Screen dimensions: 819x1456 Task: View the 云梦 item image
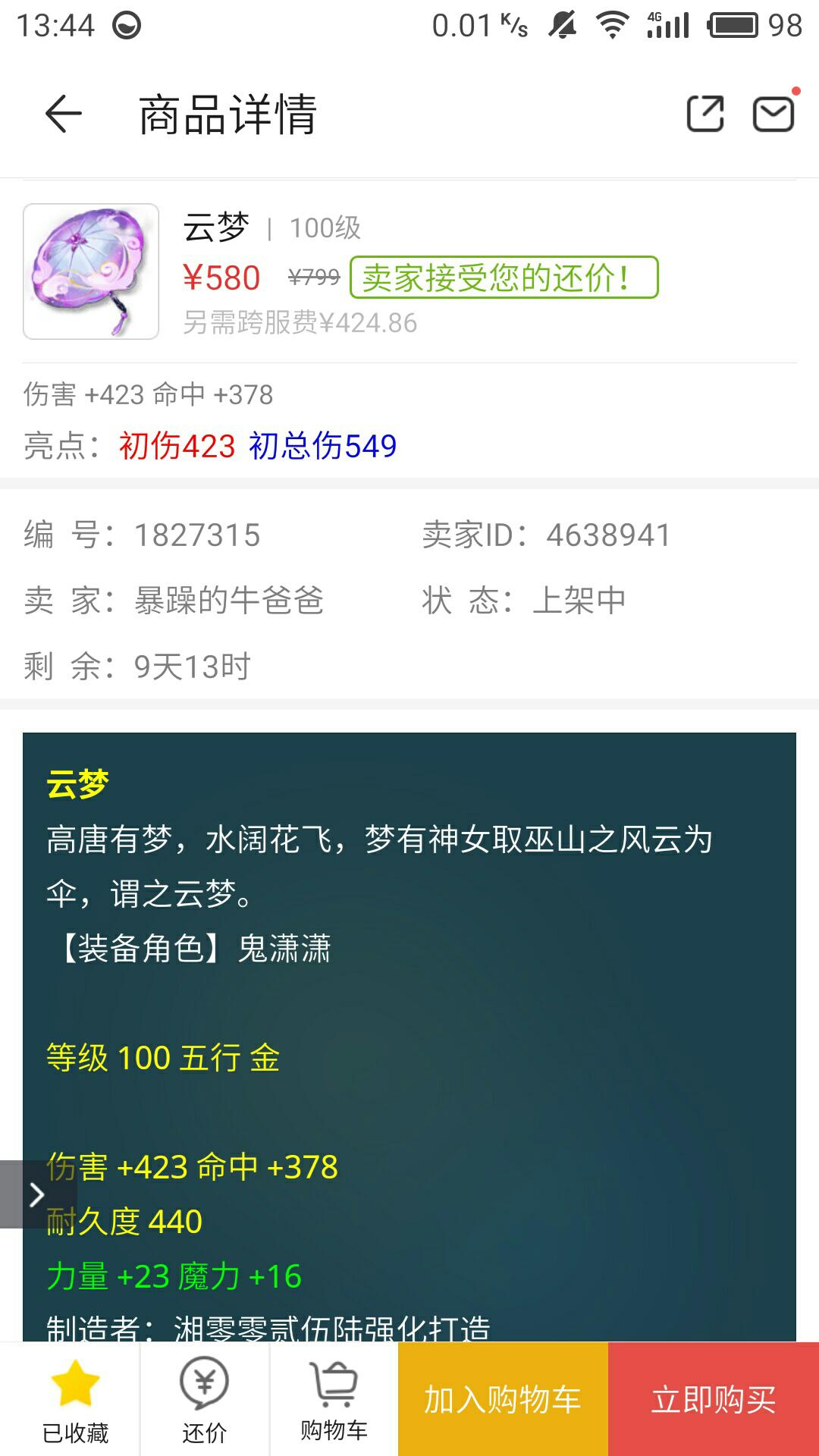click(x=91, y=271)
